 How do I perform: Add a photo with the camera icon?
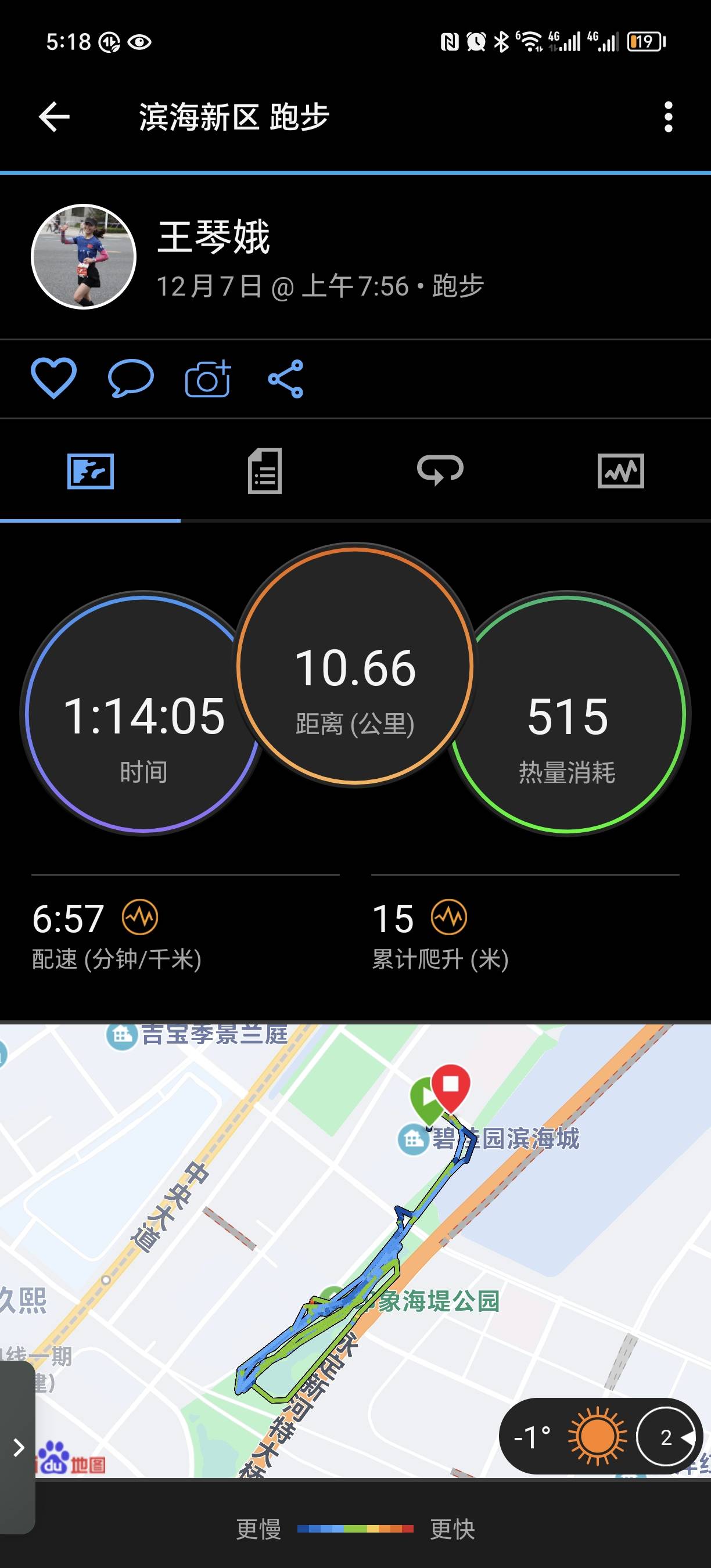(x=206, y=378)
